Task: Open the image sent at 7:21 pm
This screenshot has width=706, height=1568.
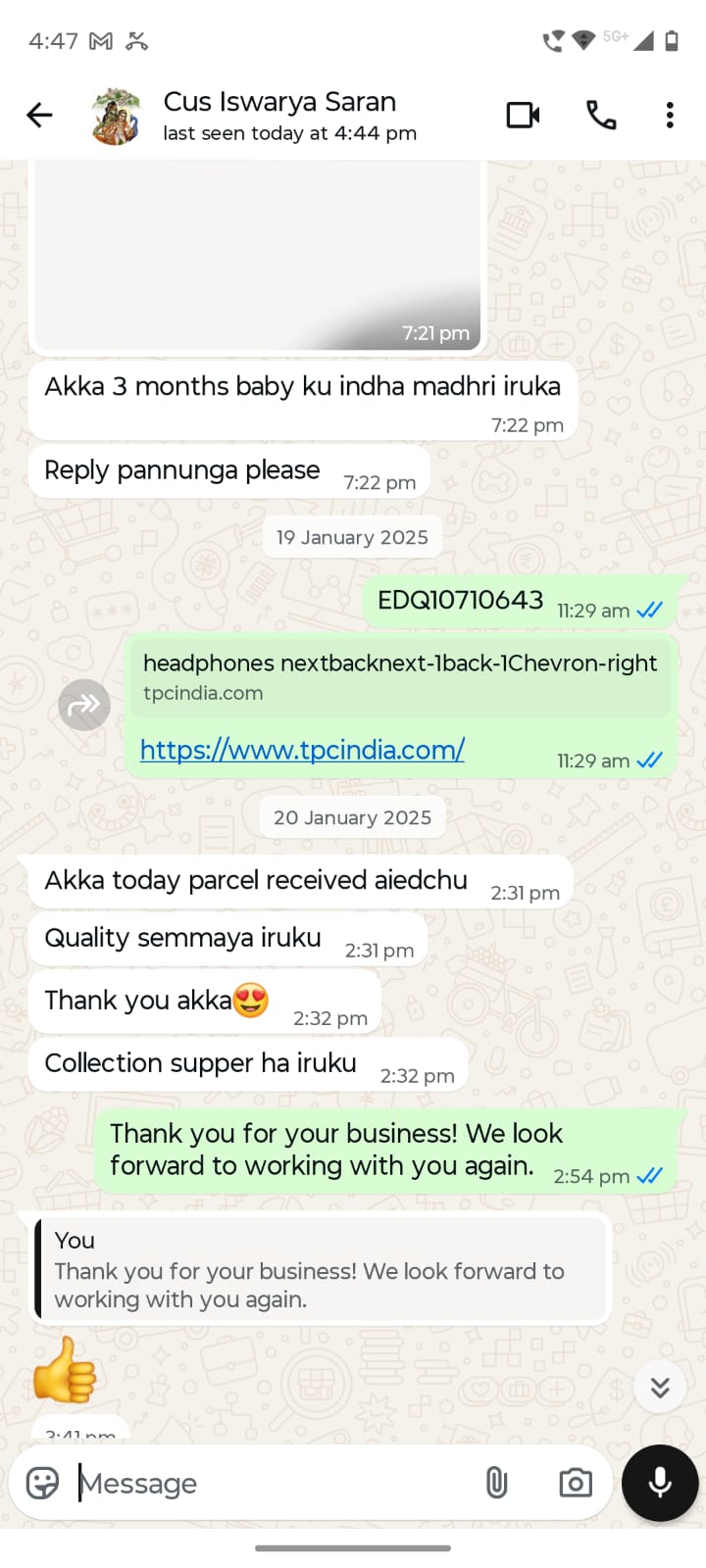Action: coord(257,255)
